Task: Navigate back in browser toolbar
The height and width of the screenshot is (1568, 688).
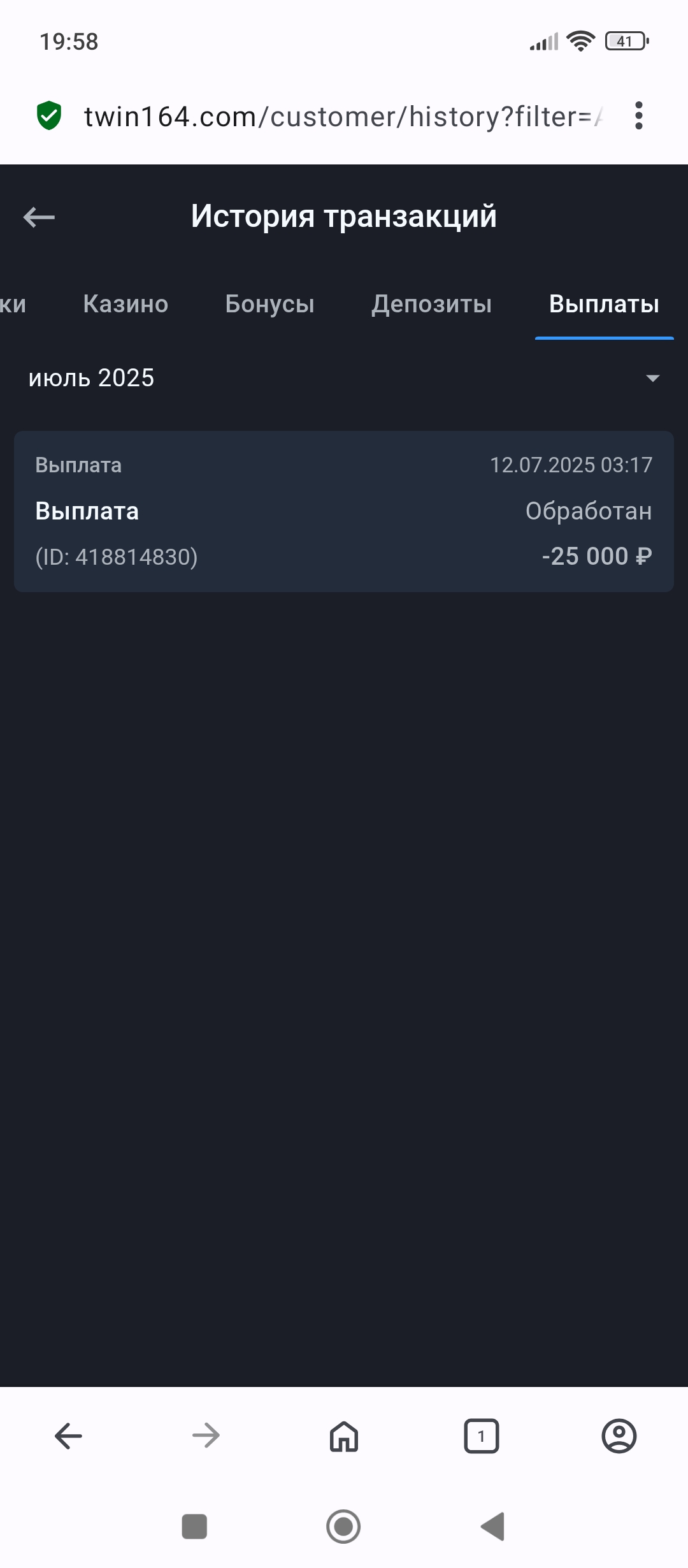Action: click(69, 1436)
